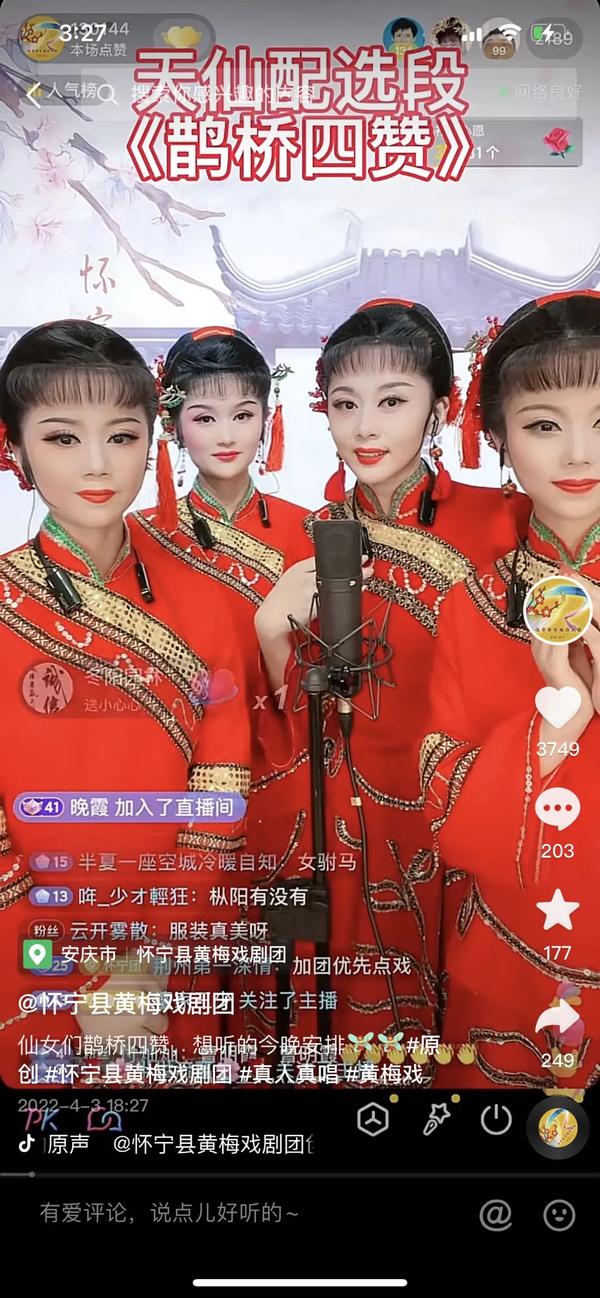
Task: Open the search box at the top
Action: [x=220, y=93]
